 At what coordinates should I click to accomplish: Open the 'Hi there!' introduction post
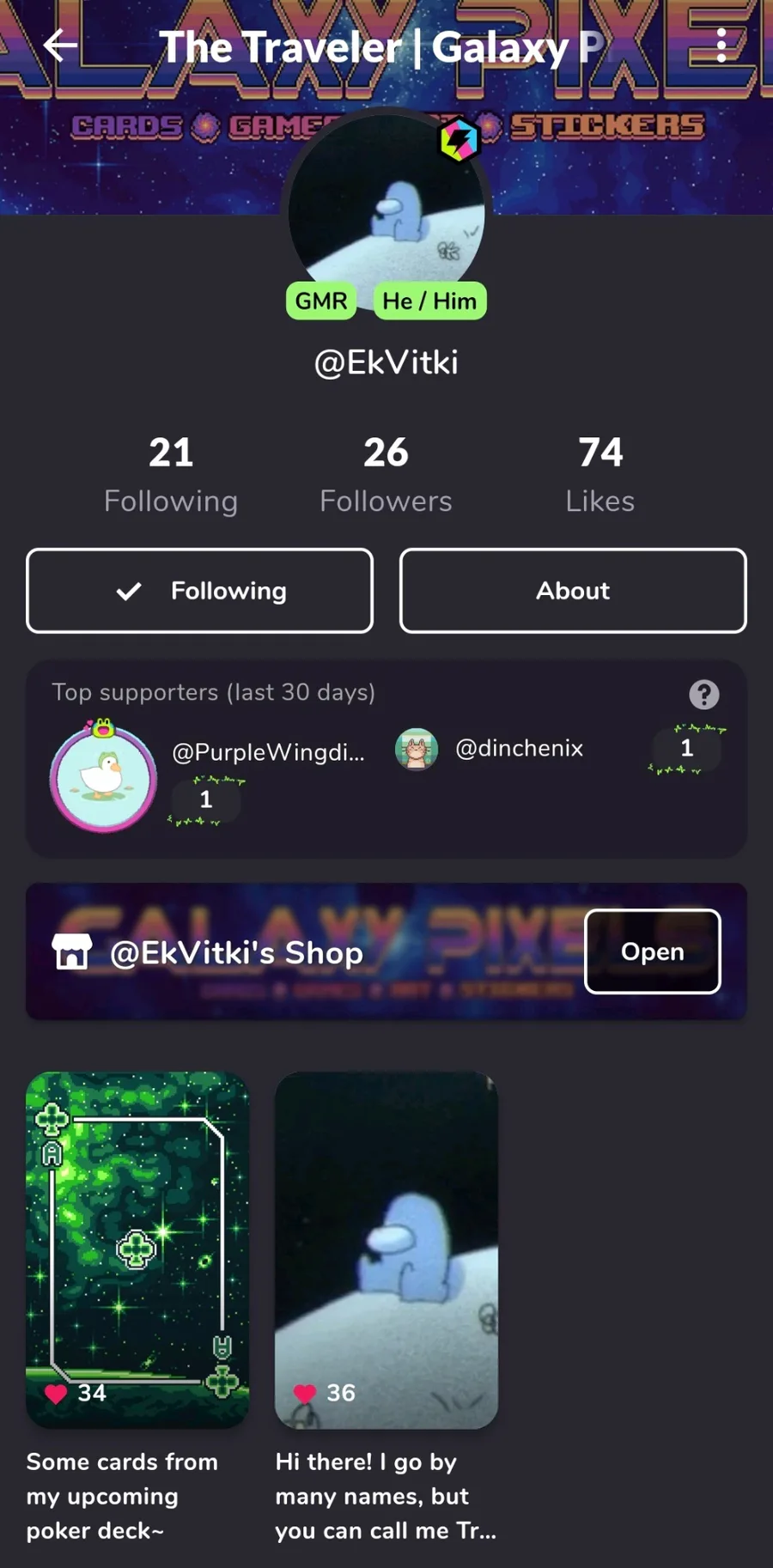(x=386, y=1250)
